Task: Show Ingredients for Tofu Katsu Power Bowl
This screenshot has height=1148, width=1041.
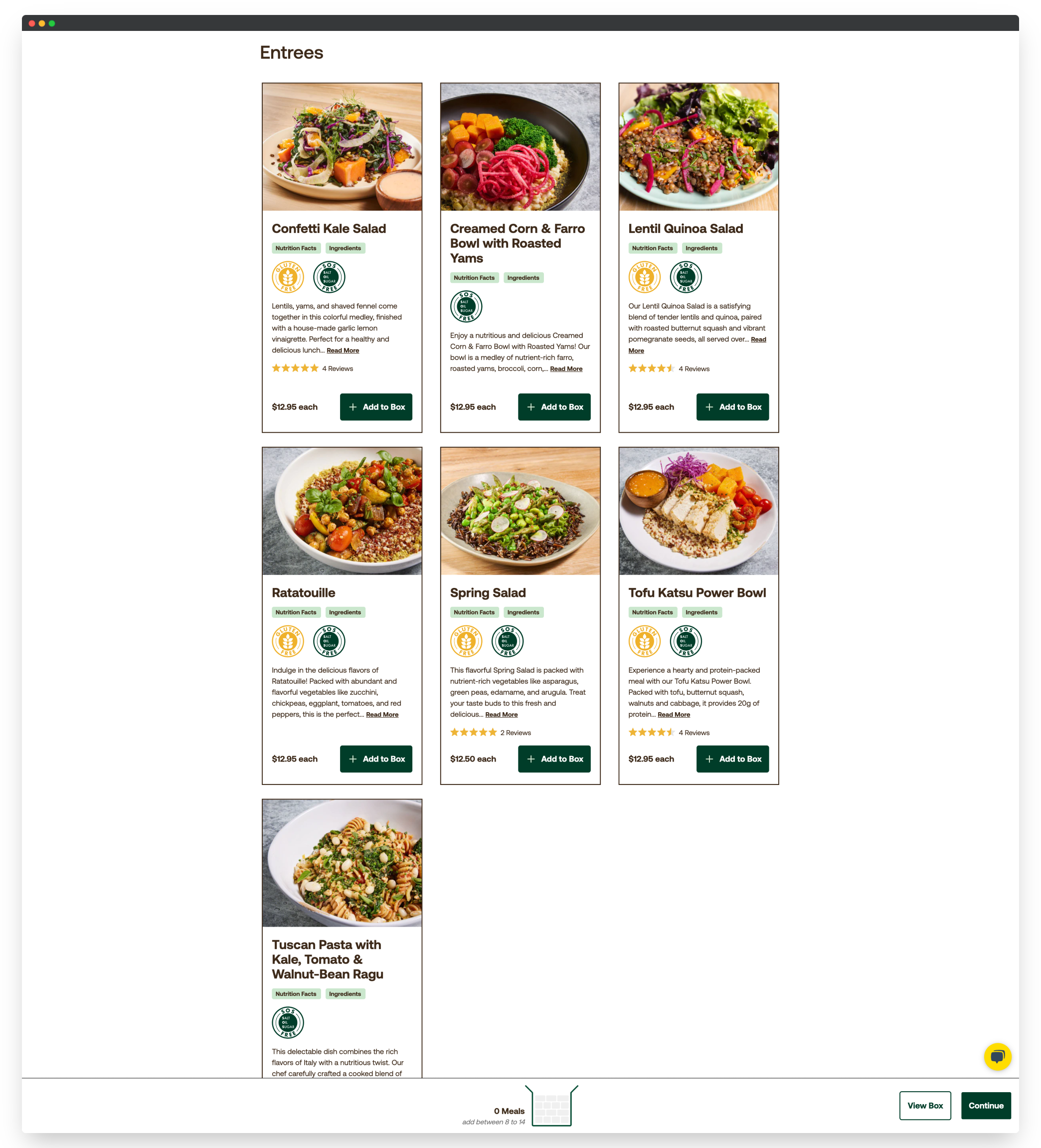Action: point(701,612)
